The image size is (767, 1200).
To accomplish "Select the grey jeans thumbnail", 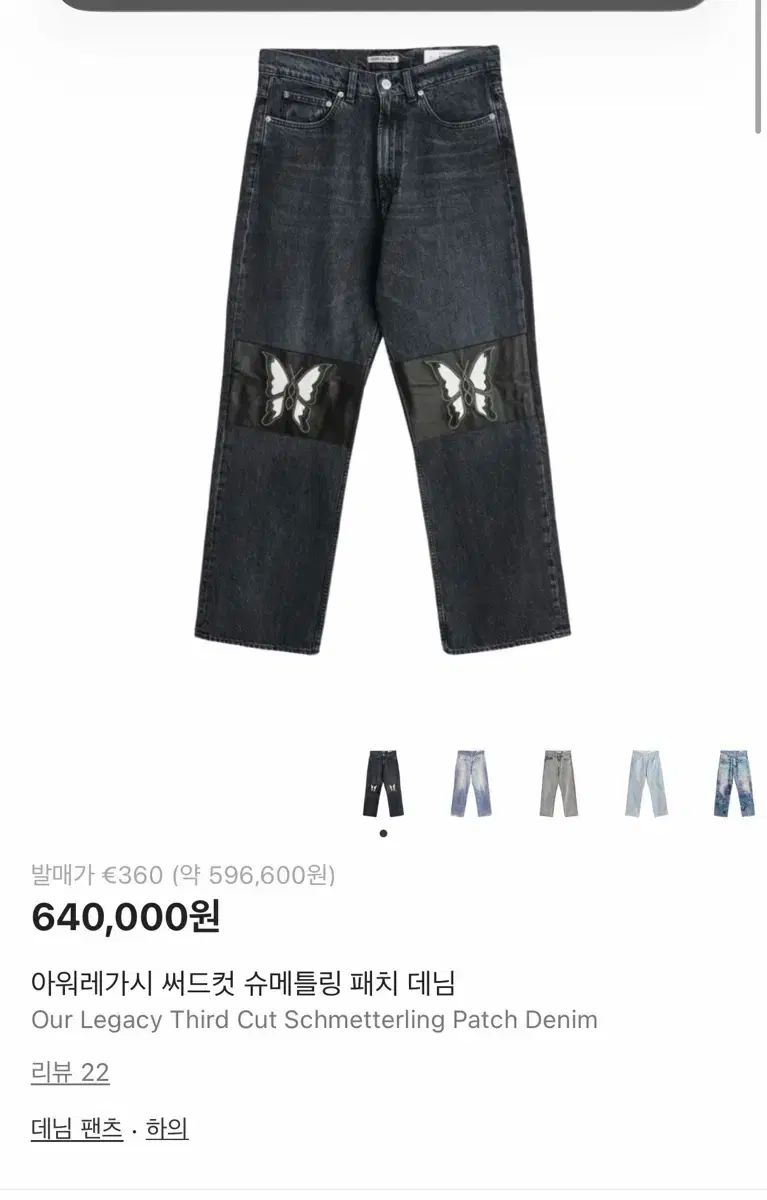I will (558, 783).
